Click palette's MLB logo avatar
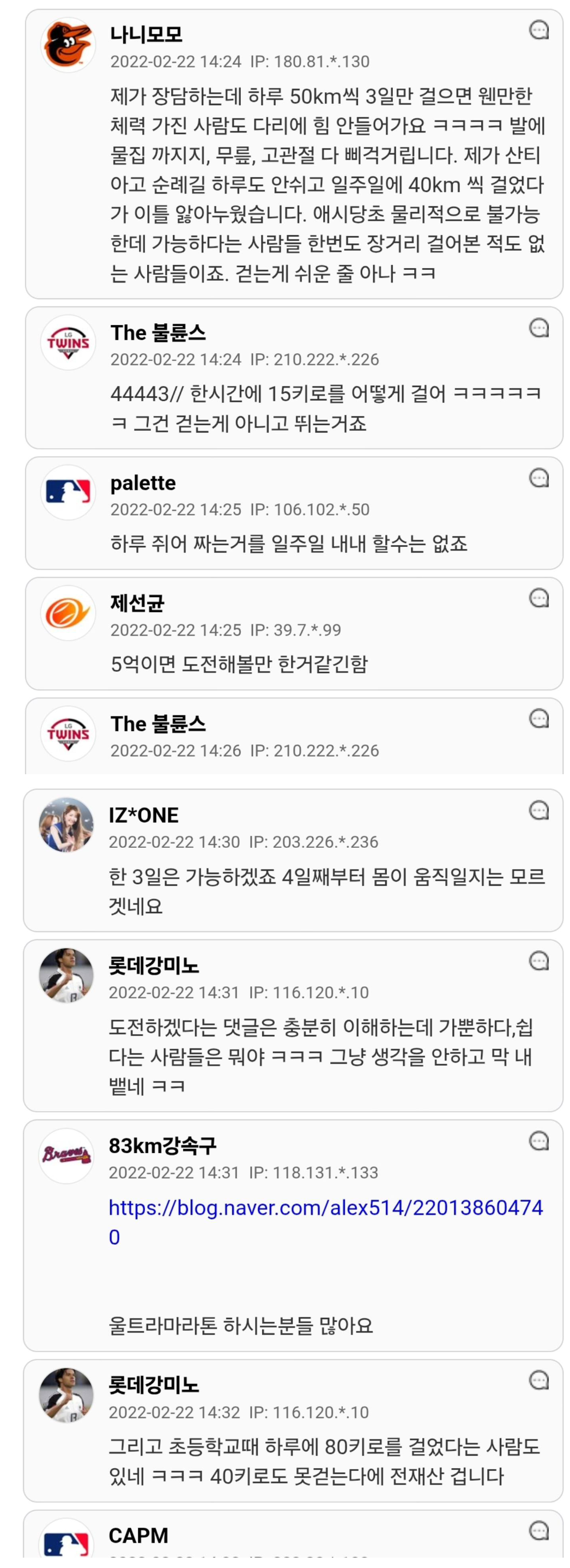This screenshot has height=1568, width=570. tap(68, 493)
